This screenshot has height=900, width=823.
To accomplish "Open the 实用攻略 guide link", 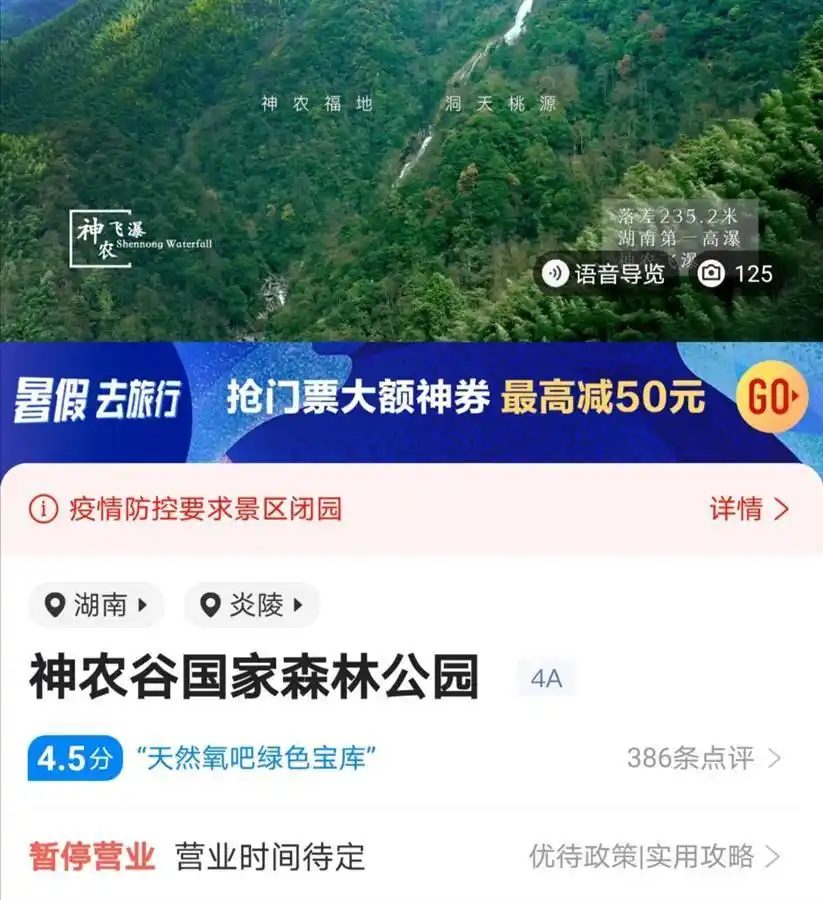I will point(701,855).
